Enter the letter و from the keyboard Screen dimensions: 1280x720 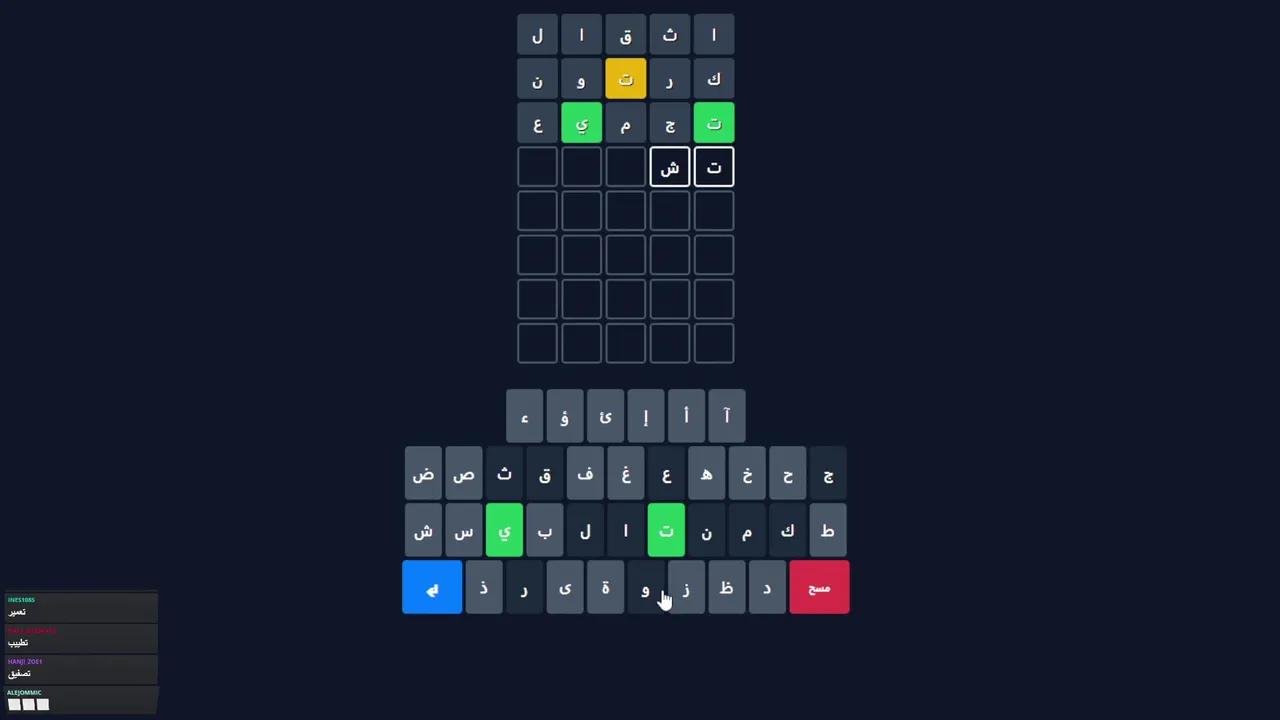[645, 588]
